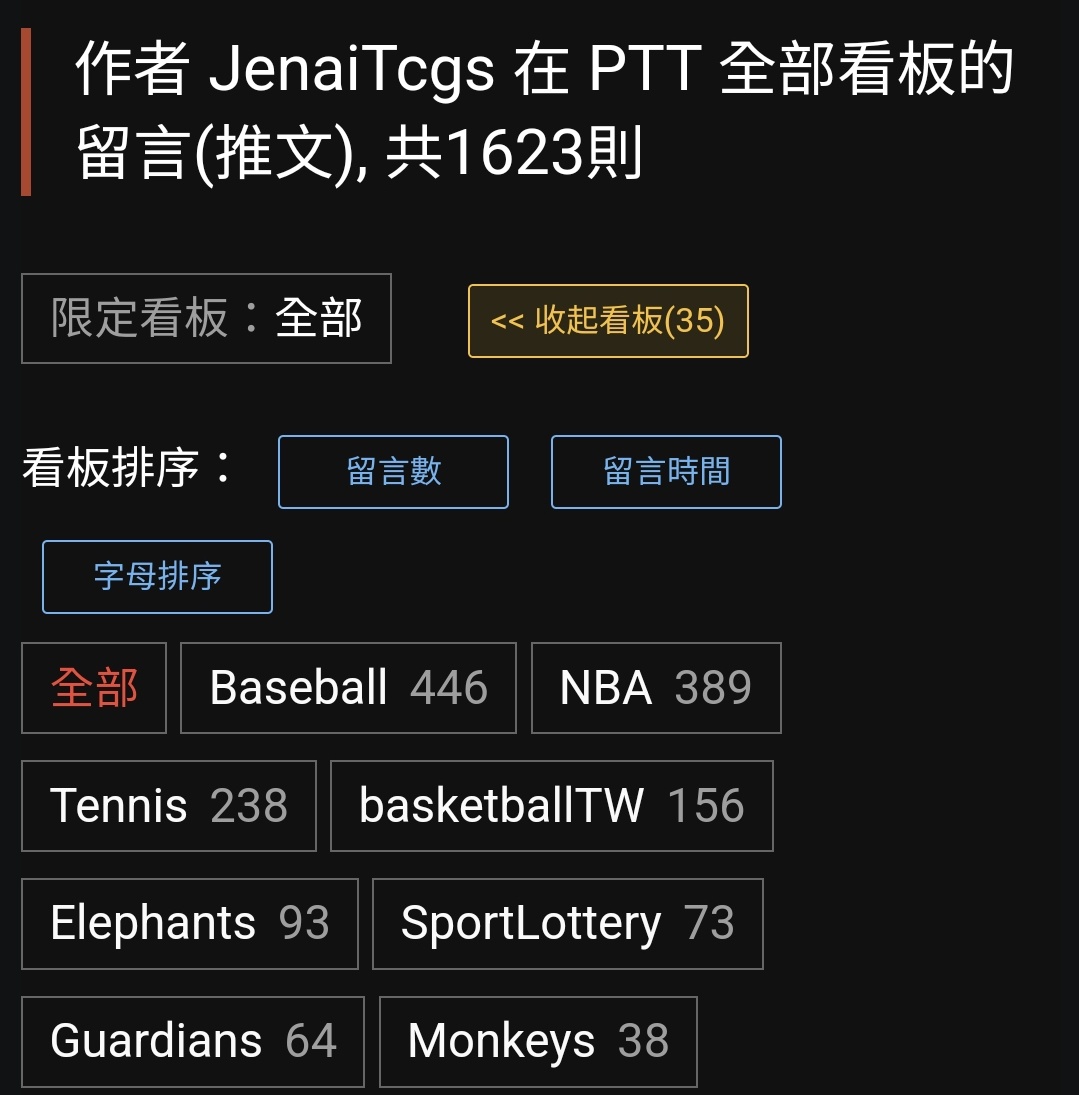
Task: Sort boards by 留言數
Action: 393,472
